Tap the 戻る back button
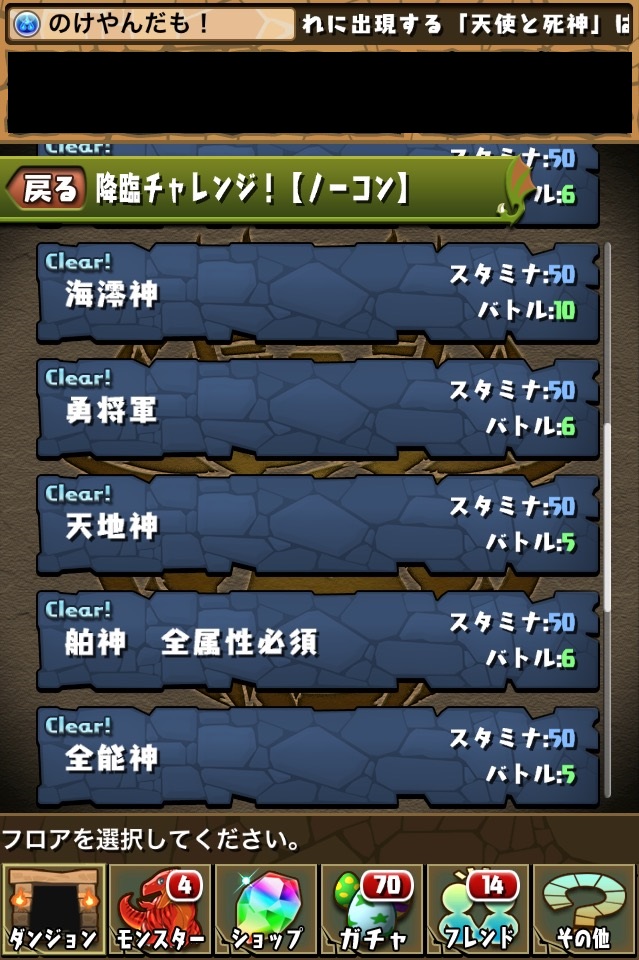Viewport: 639px width, 960px height. pyautogui.click(x=46, y=189)
